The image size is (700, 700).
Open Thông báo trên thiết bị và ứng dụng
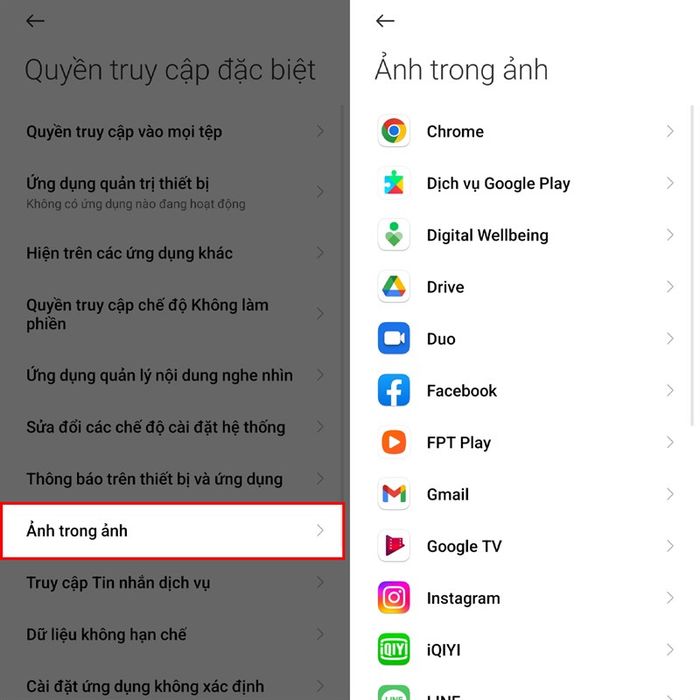pyautogui.click(x=172, y=479)
